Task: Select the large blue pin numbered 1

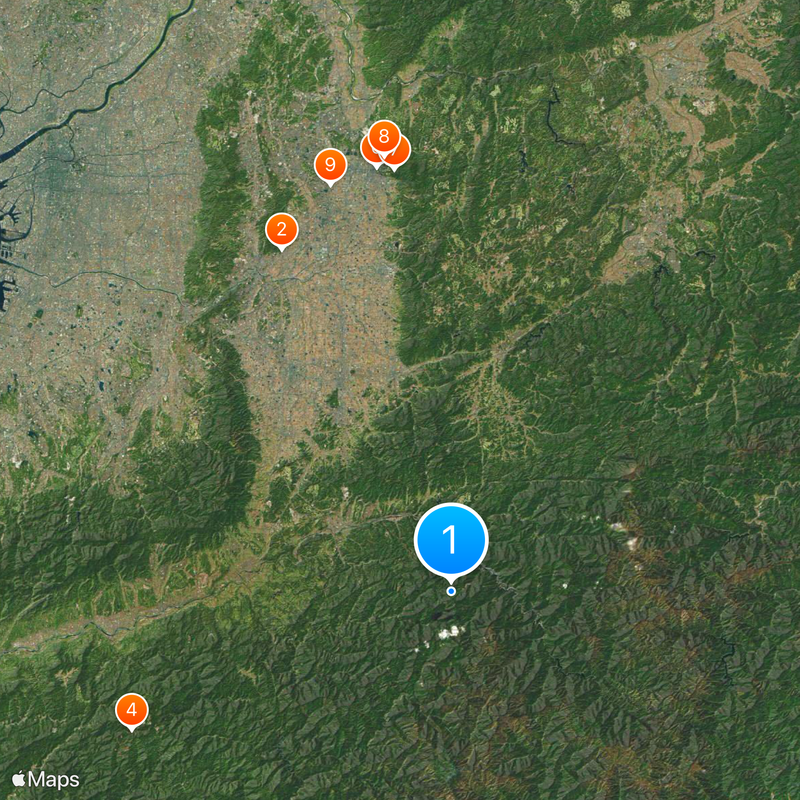Action: (x=450, y=540)
